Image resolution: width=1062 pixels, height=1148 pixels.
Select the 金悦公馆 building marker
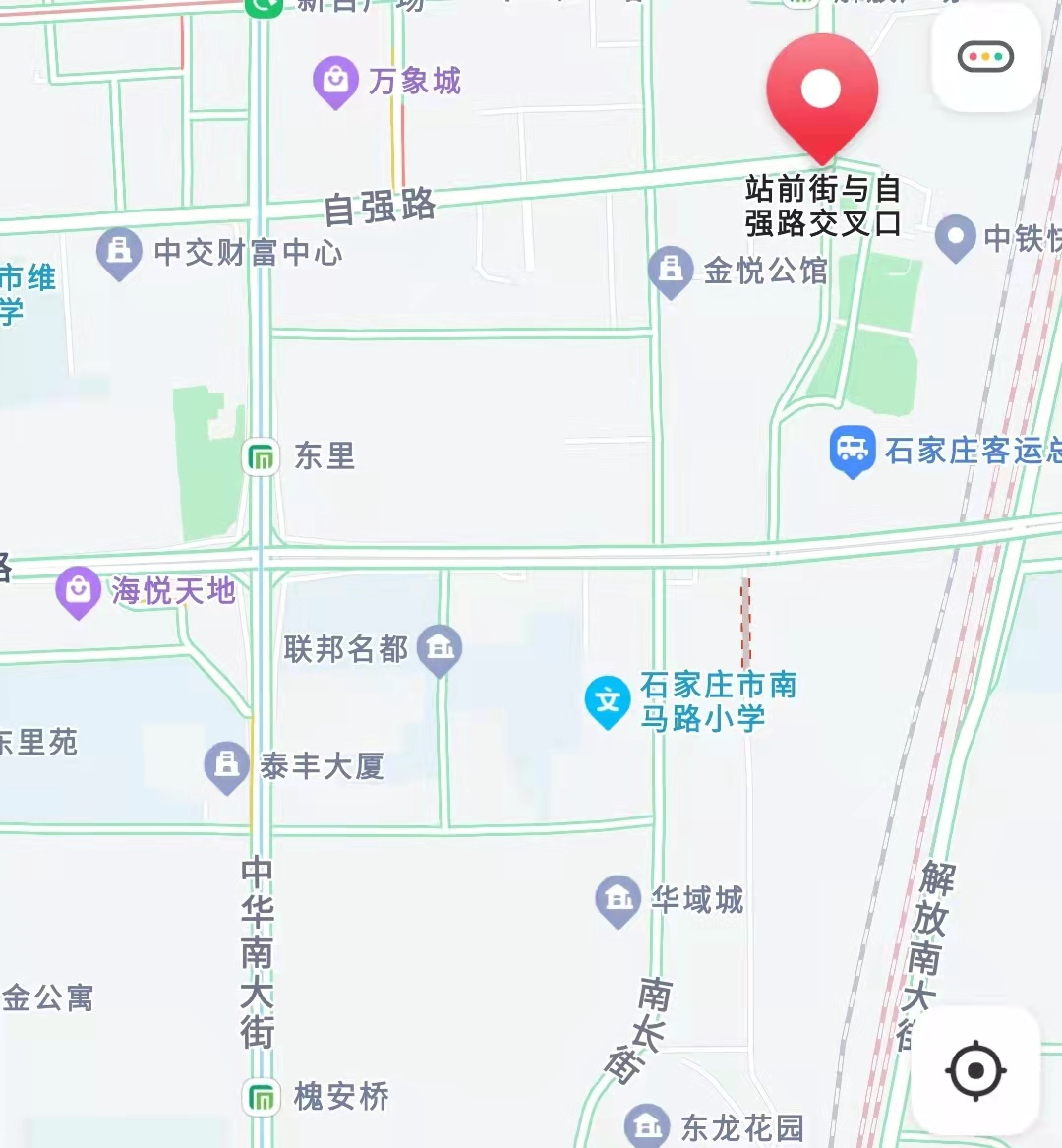pyautogui.click(x=671, y=270)
